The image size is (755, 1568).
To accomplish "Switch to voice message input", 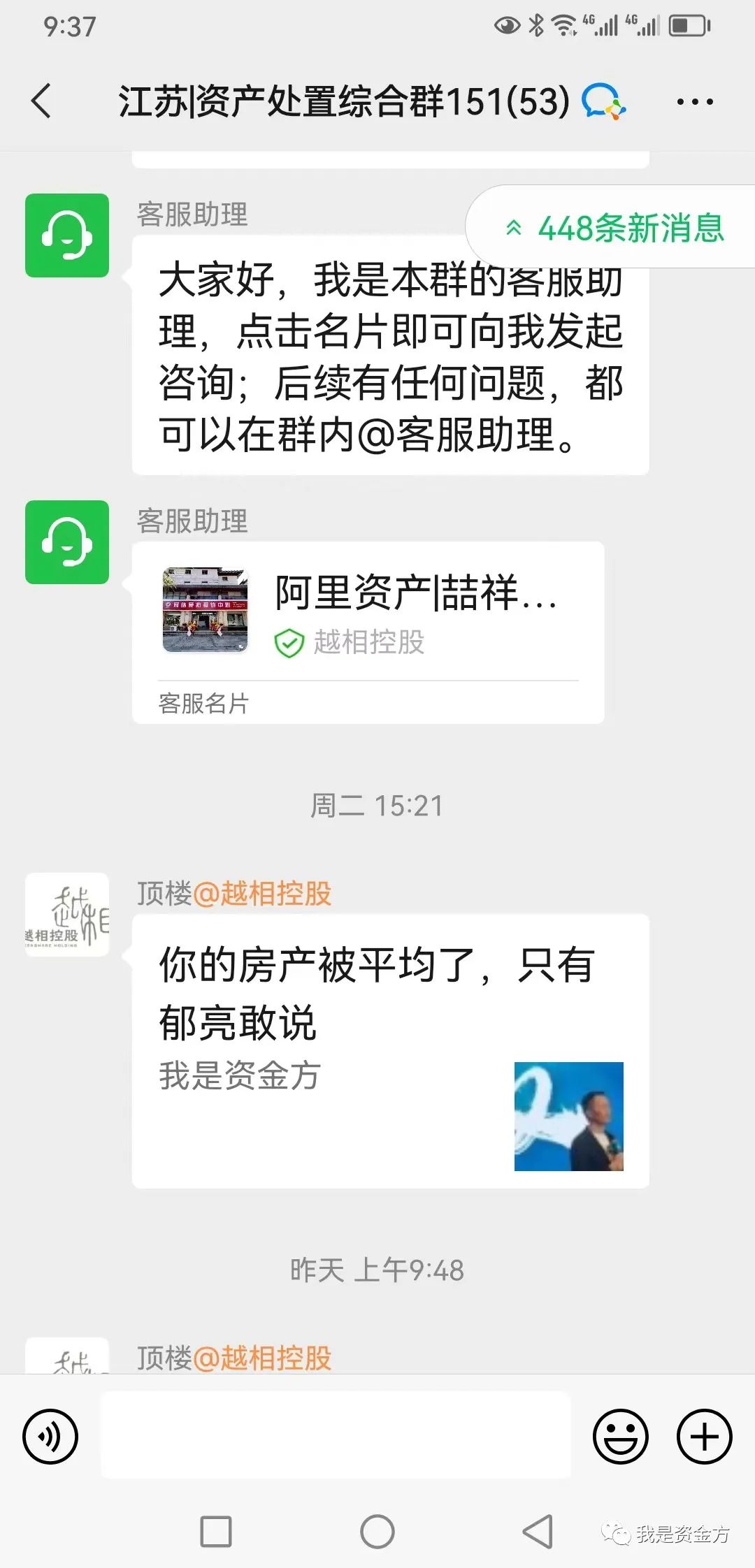I will coord(50,1437).
